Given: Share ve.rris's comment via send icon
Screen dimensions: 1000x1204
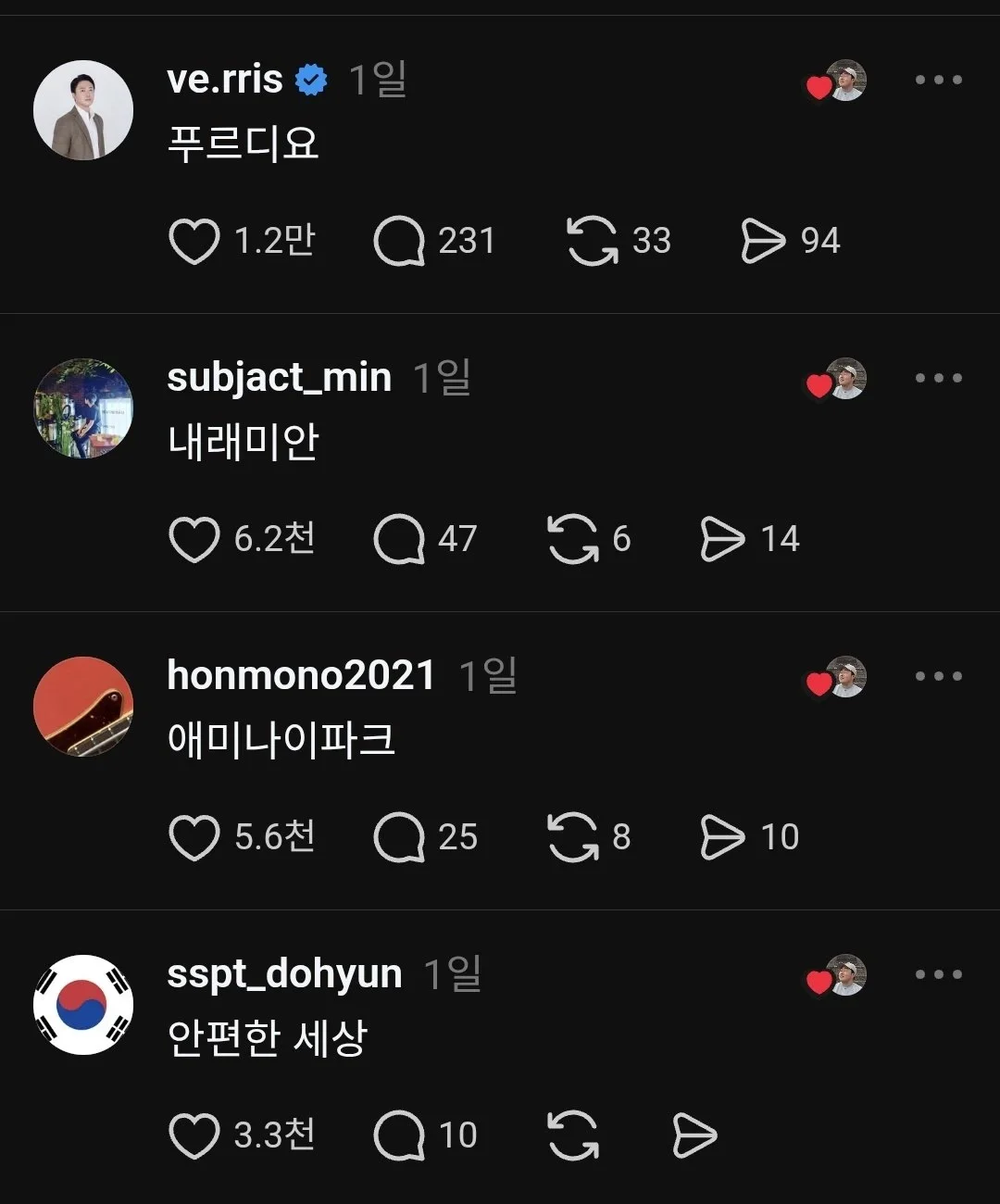Looking at the screenshot, I should (763, 241).
